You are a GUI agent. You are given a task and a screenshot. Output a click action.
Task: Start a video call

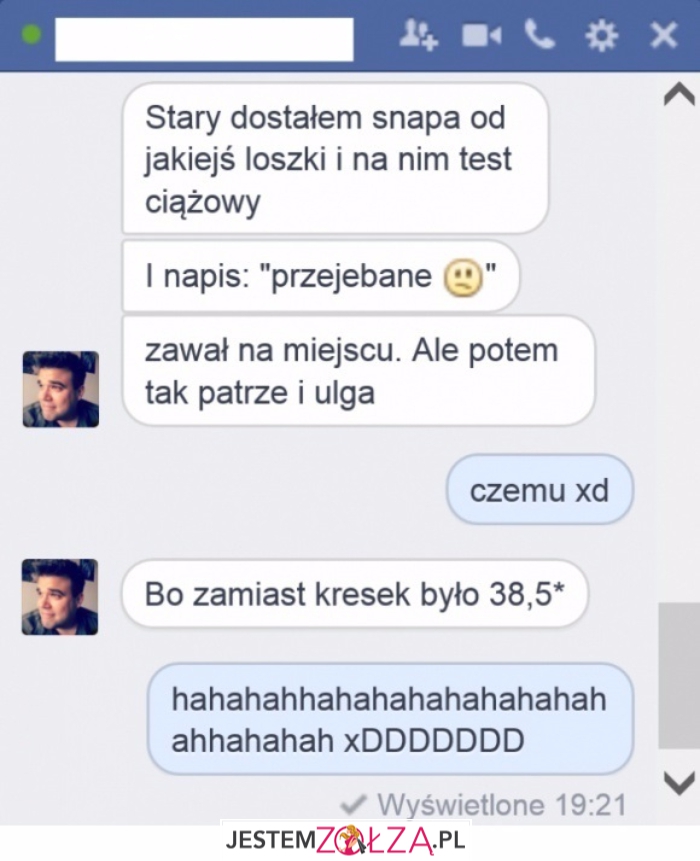(480, 36)
